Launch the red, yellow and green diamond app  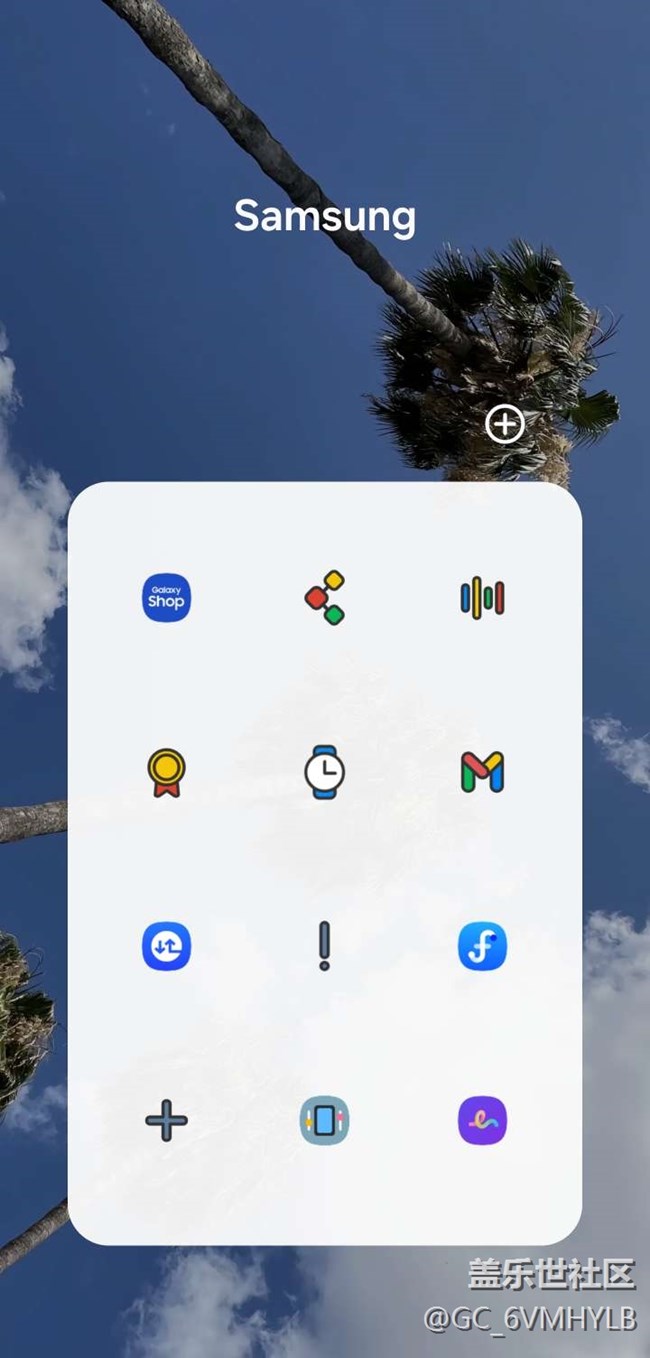325,598
